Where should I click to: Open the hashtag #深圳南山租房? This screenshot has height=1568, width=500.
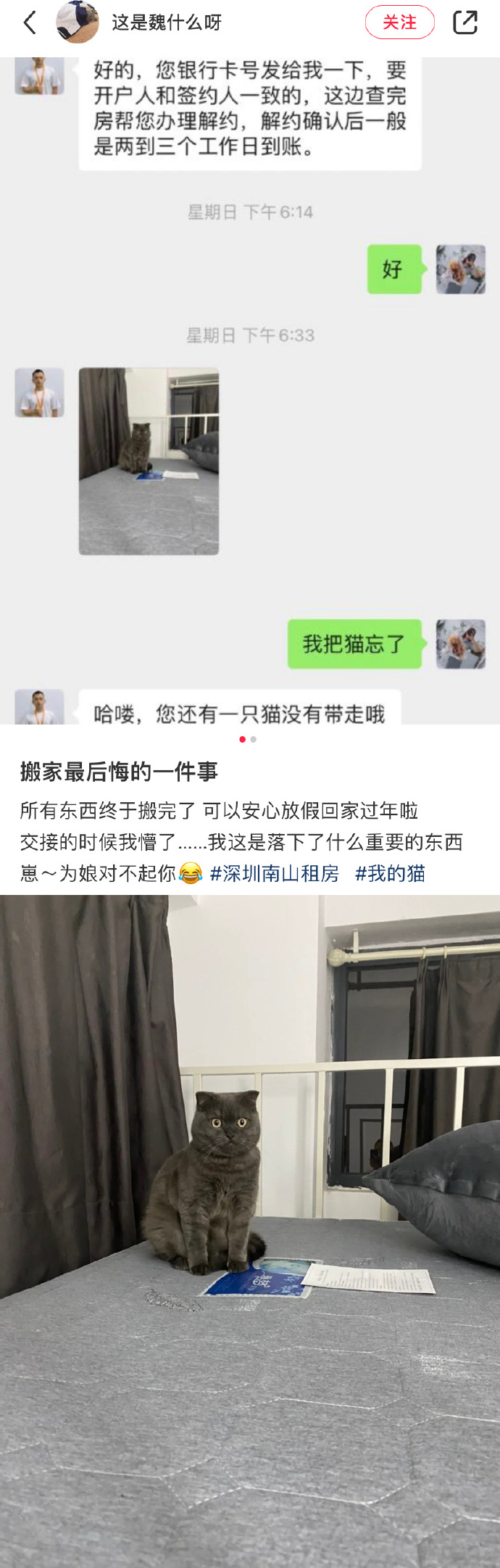pyautogui.click(x=274, y=873)
